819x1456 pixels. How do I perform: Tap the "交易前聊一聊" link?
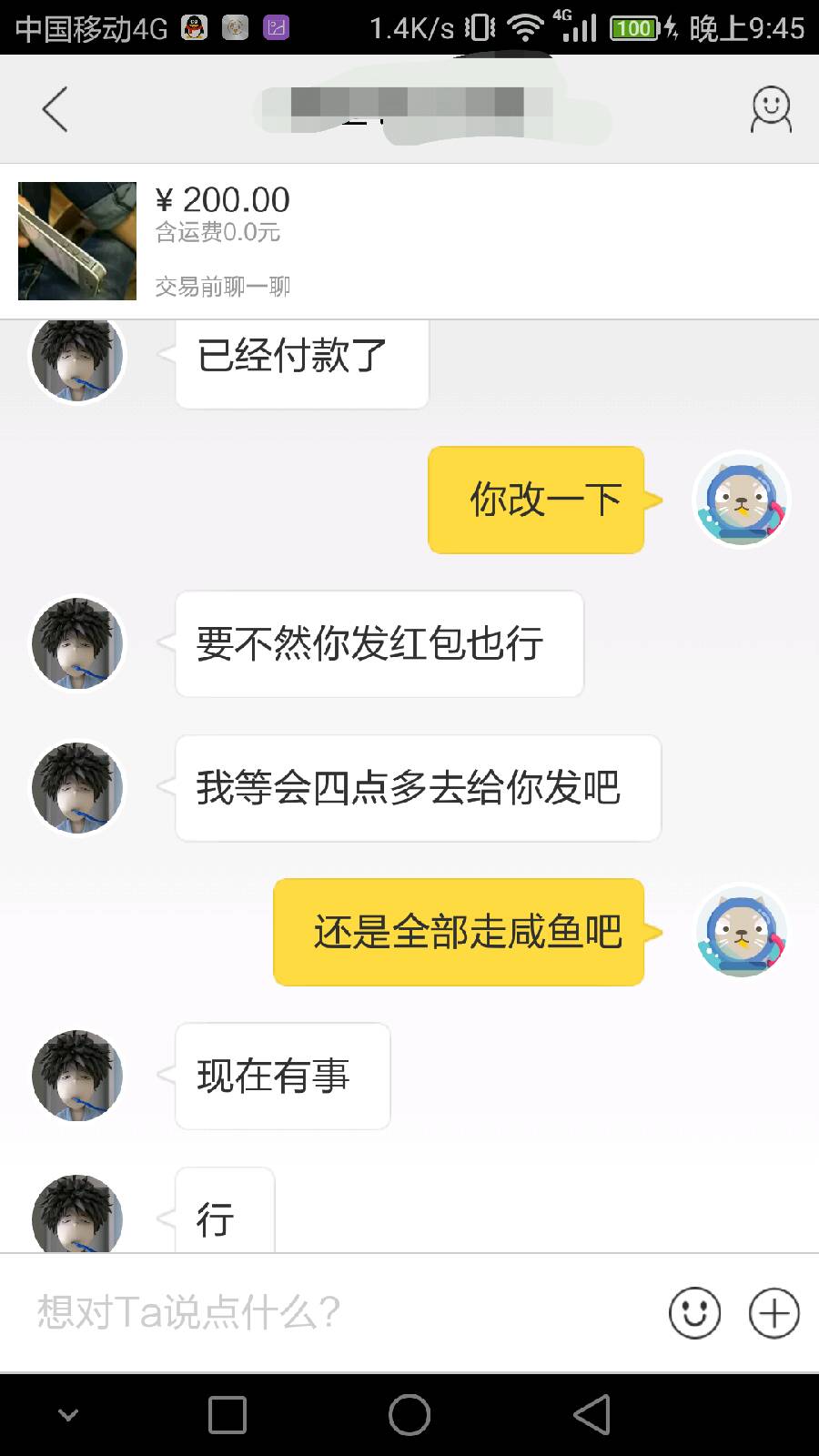(223, 286)
